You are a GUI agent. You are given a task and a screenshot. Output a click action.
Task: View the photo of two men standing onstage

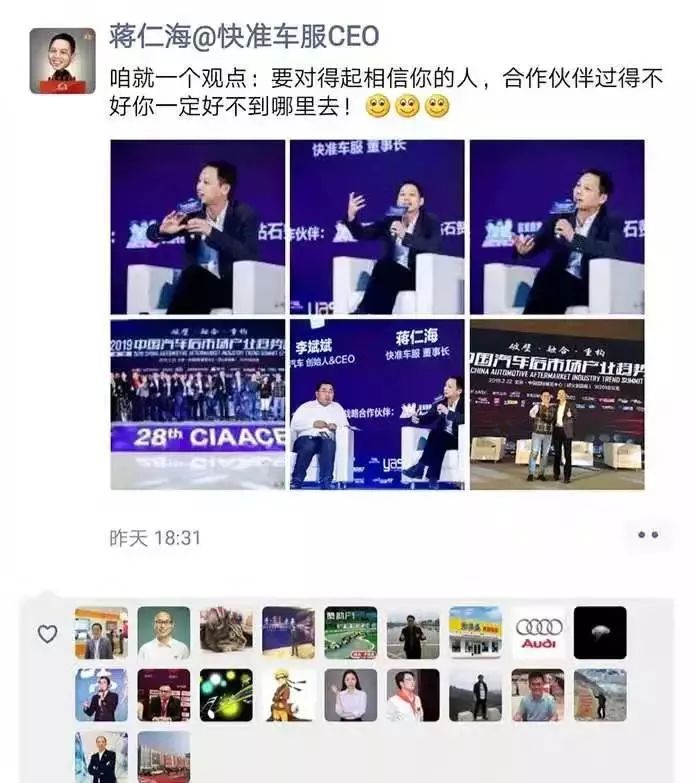(556, 403)
